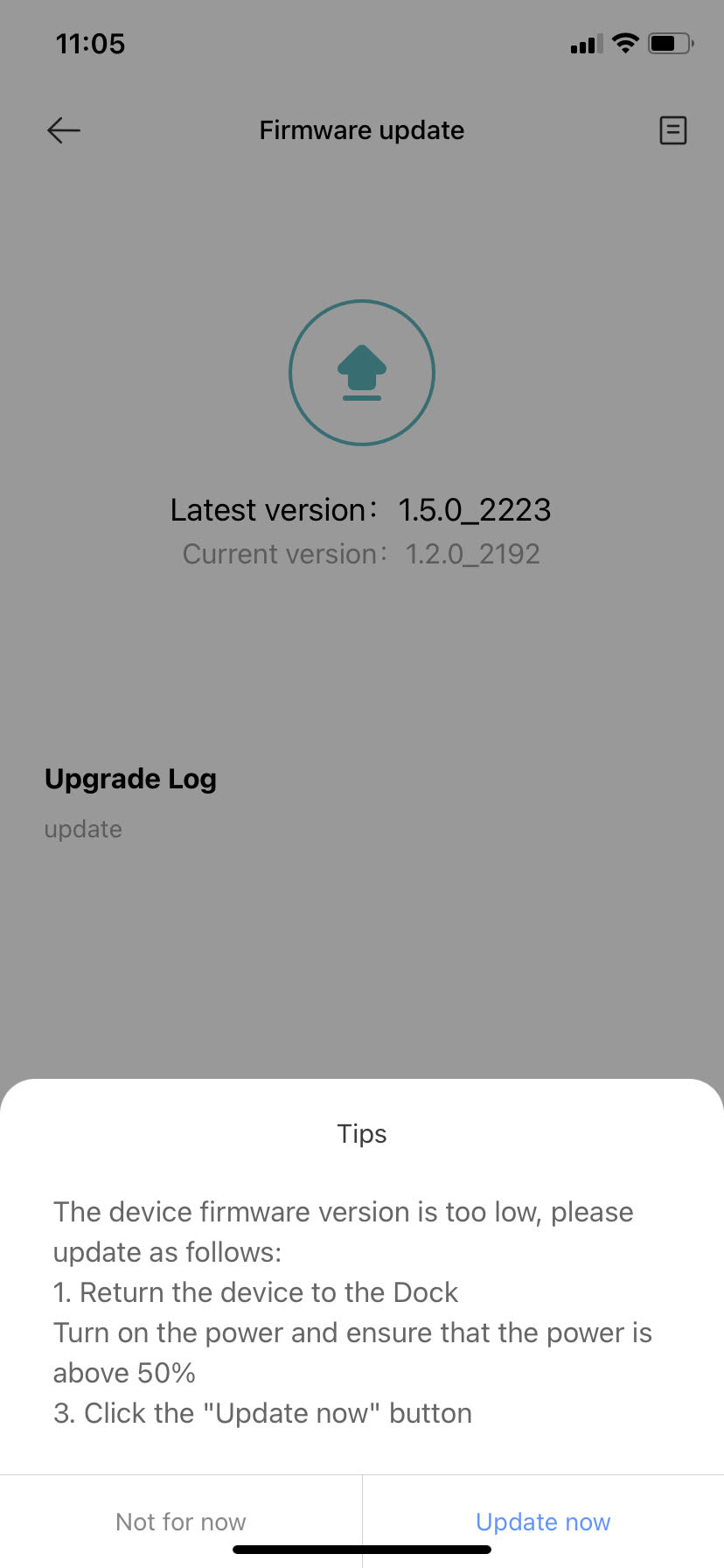Screen dimensions: 724x1568
Task: Go back using the arrow icon
Action: pyautogui.click(x=64, y=130)
